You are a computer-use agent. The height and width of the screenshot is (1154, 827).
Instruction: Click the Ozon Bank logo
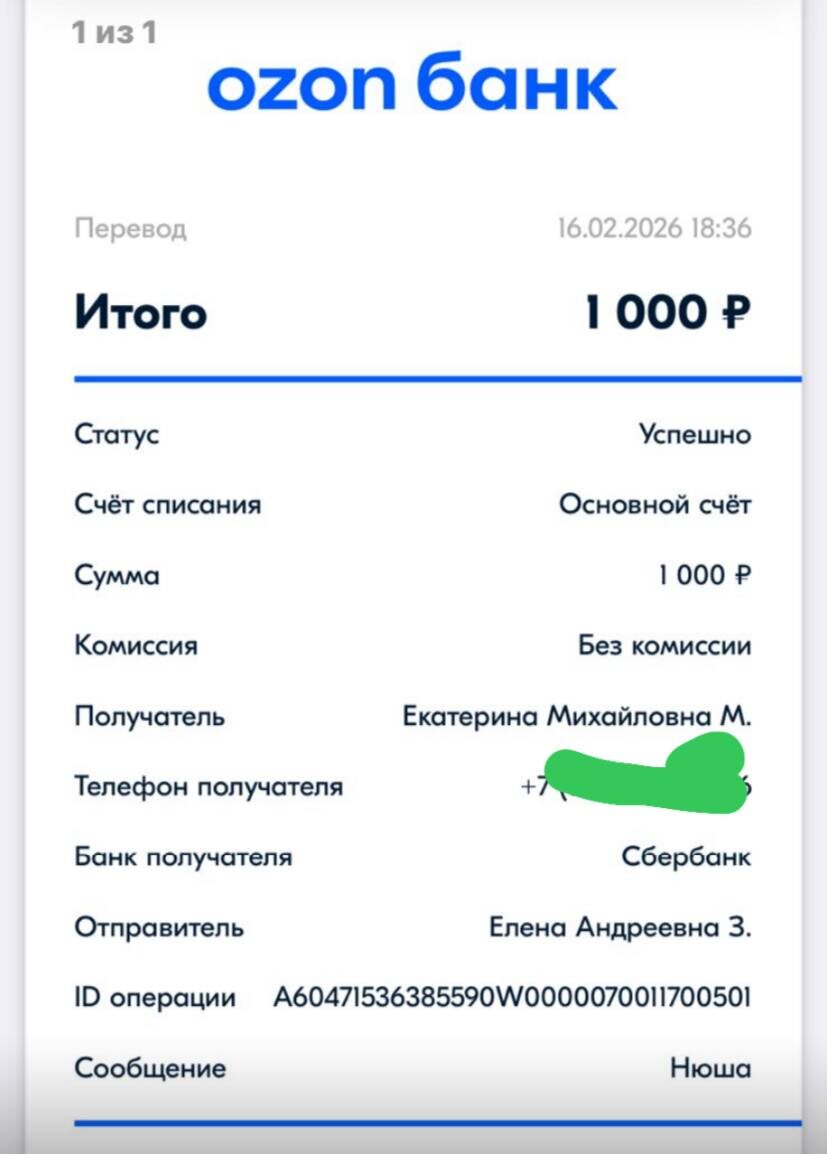pos(413,87)
